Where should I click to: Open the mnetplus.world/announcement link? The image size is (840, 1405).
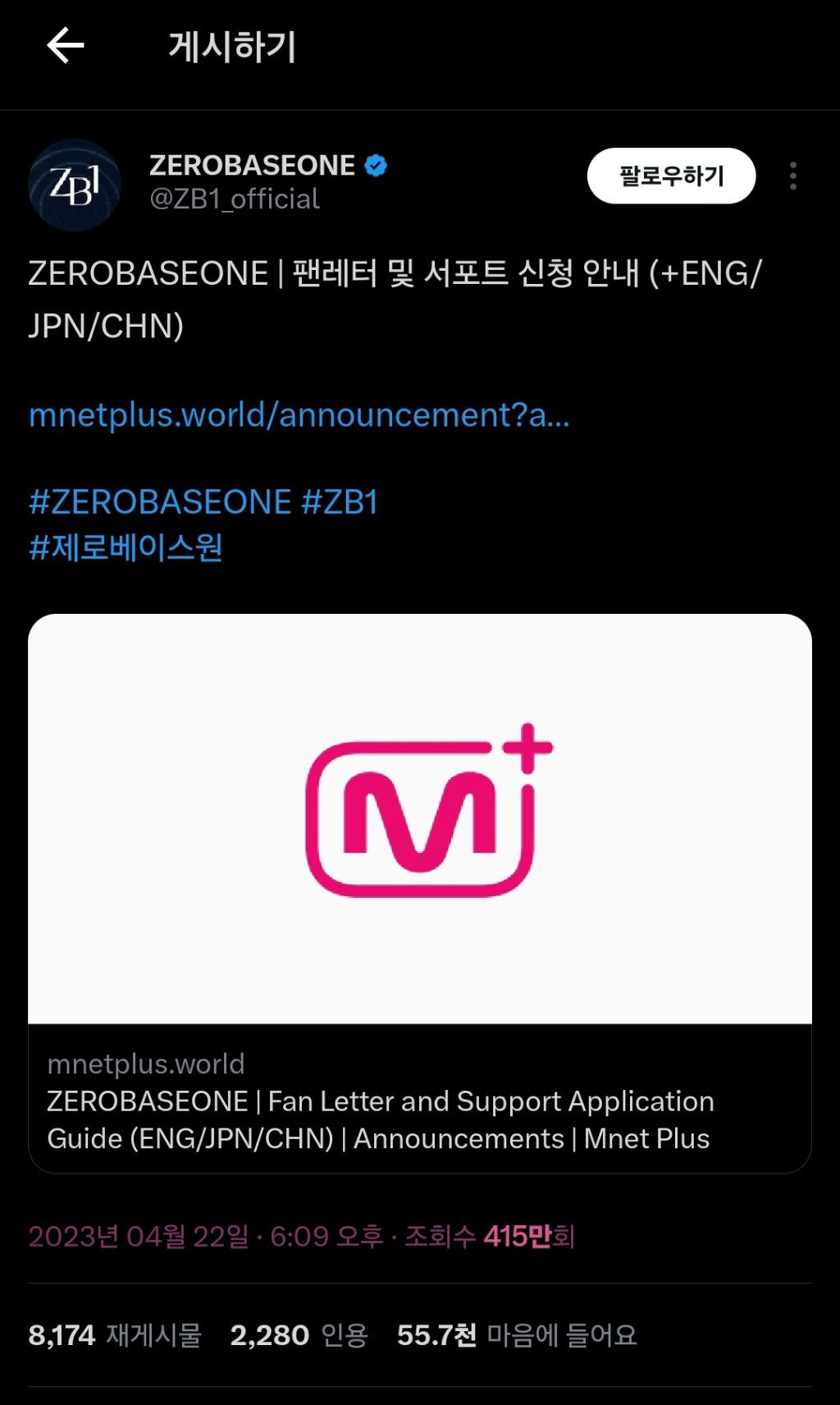299,415
